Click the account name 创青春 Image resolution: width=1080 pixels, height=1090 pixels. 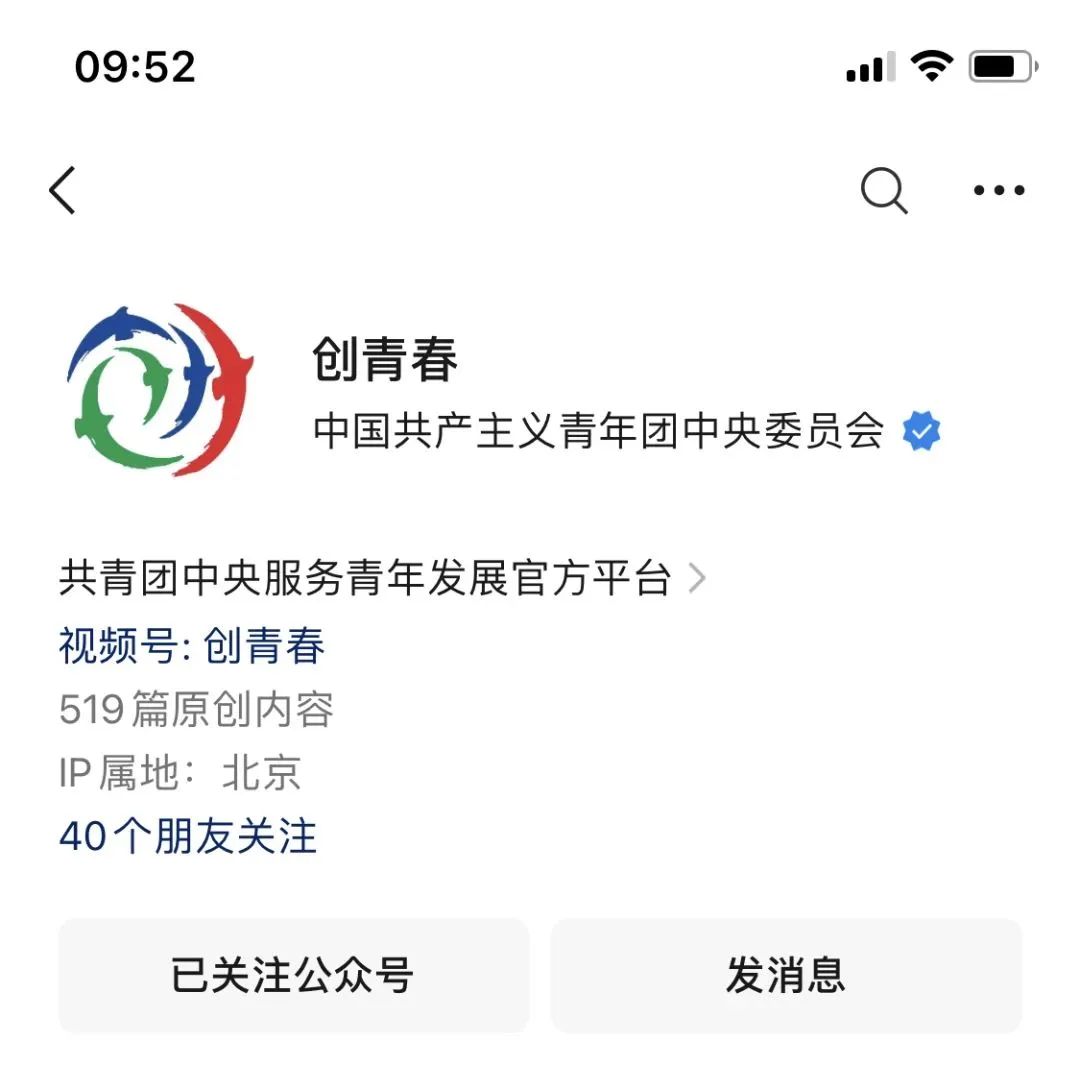click(x=385, y=362)
